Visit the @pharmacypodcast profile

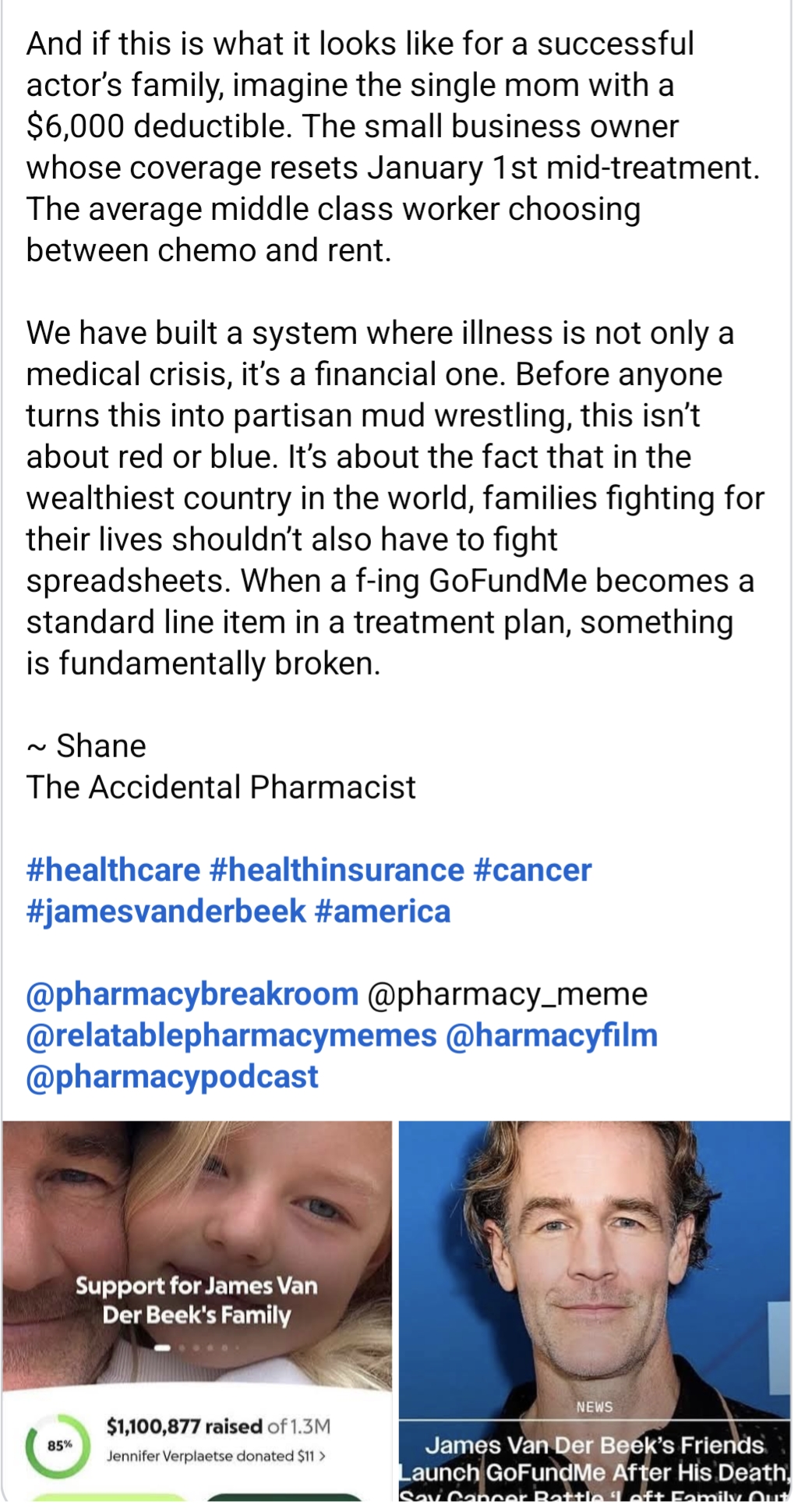click(x=172, y=1077)
